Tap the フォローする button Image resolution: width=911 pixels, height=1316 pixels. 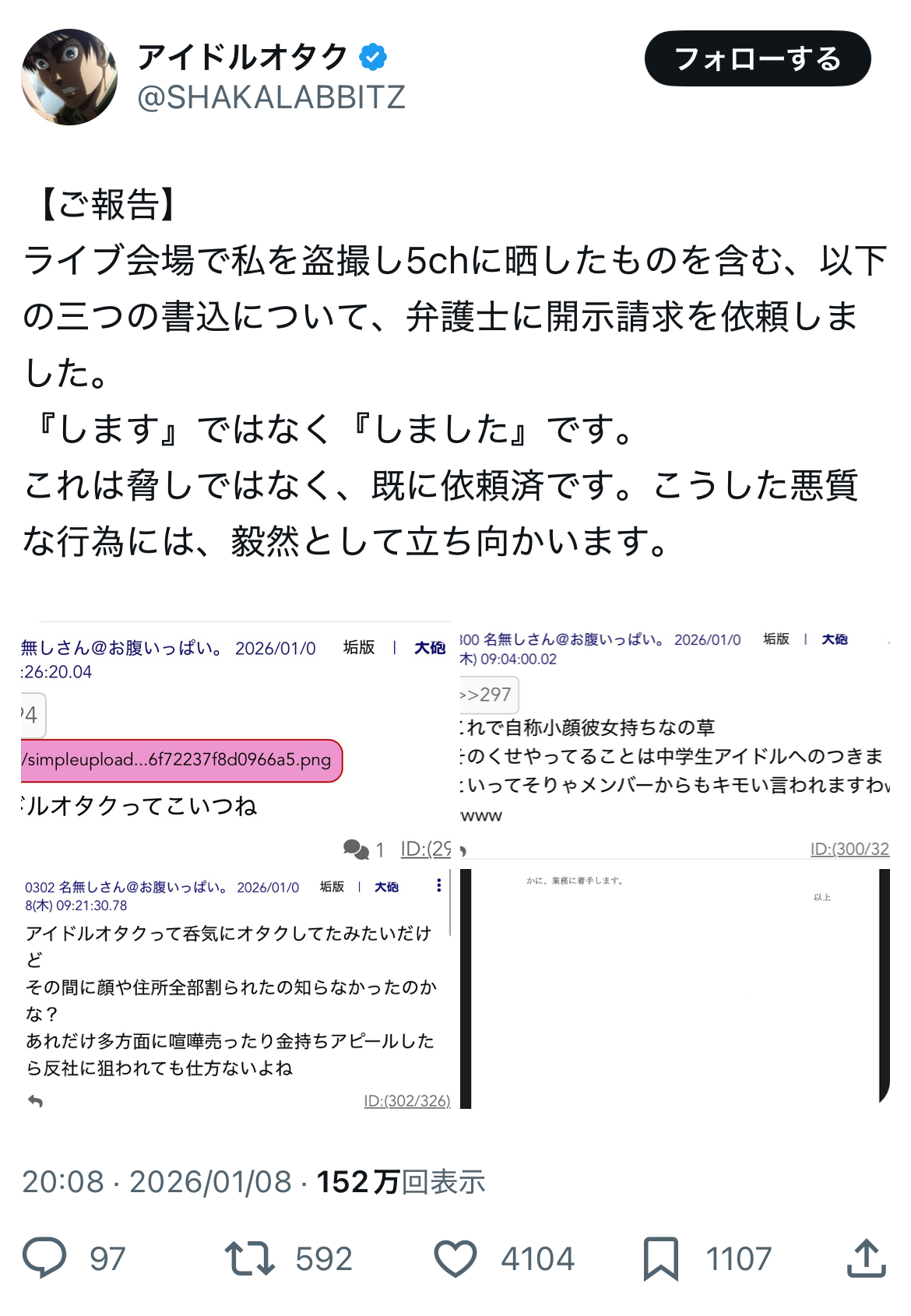point(757,58)
